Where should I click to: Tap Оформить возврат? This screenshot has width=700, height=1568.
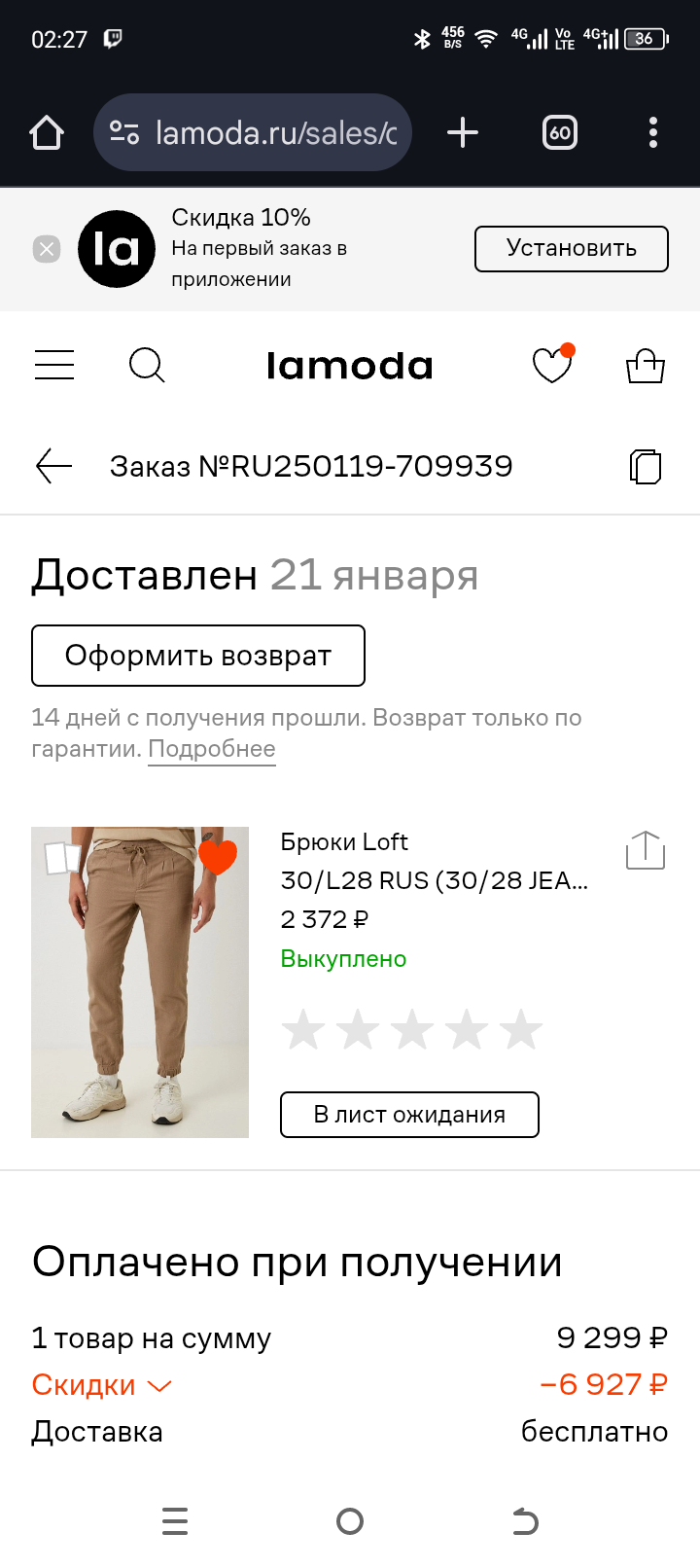tap(198, 656)
